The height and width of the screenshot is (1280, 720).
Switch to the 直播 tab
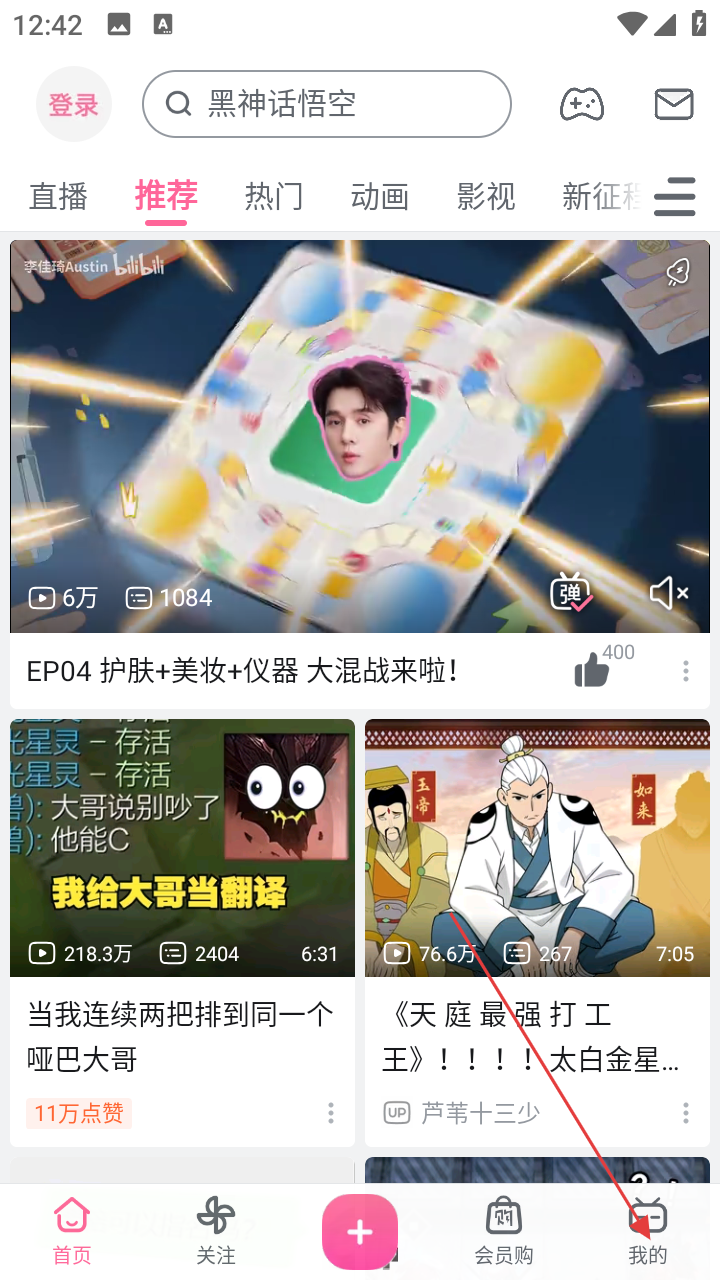[59, 196]
